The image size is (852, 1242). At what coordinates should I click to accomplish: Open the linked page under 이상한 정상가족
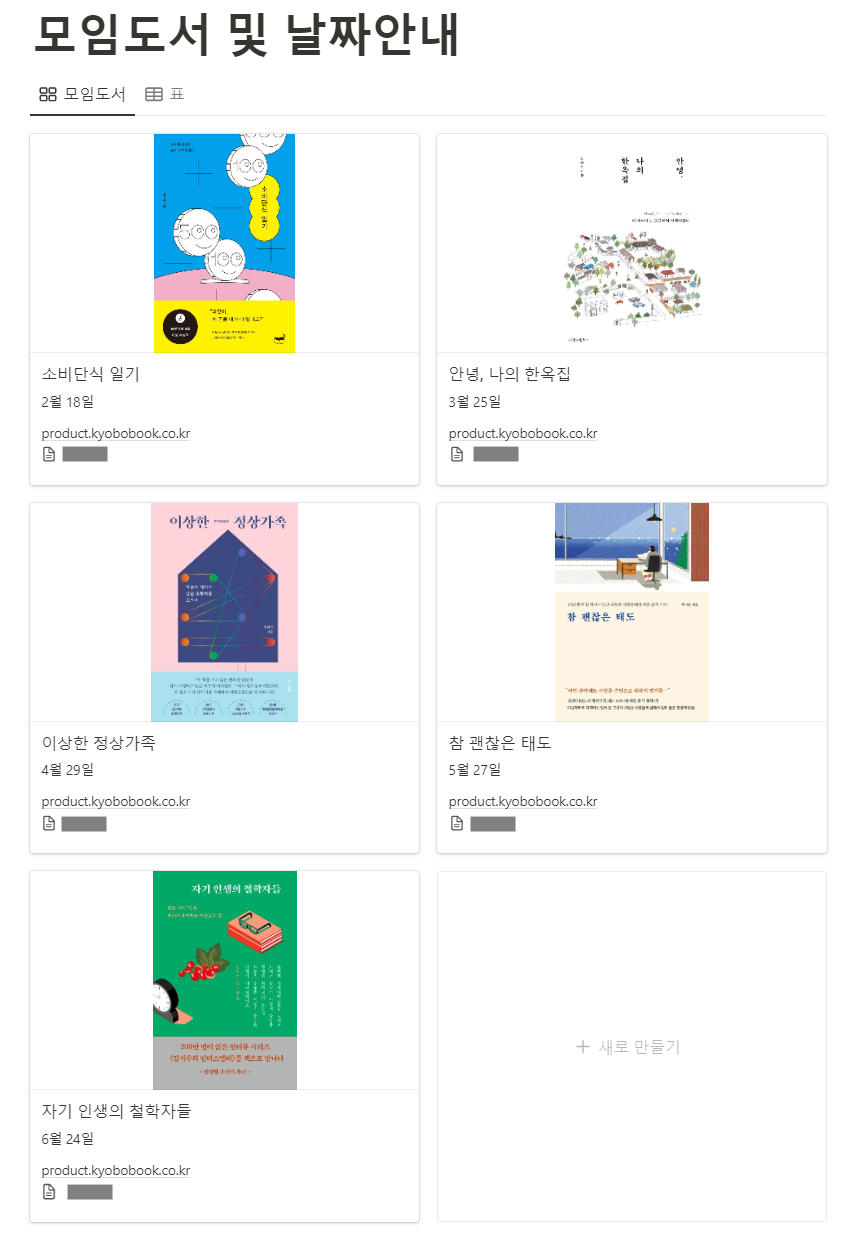click(76, 824)
